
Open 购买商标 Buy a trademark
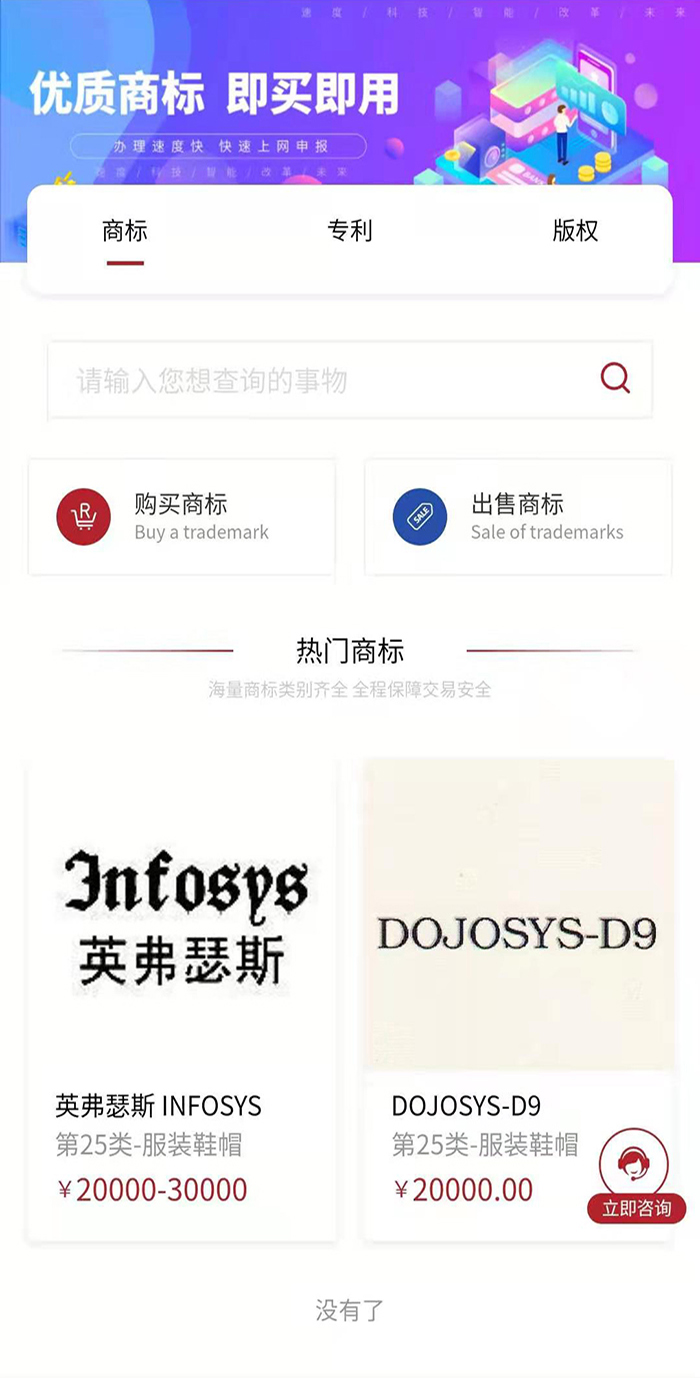coord(182,517)
